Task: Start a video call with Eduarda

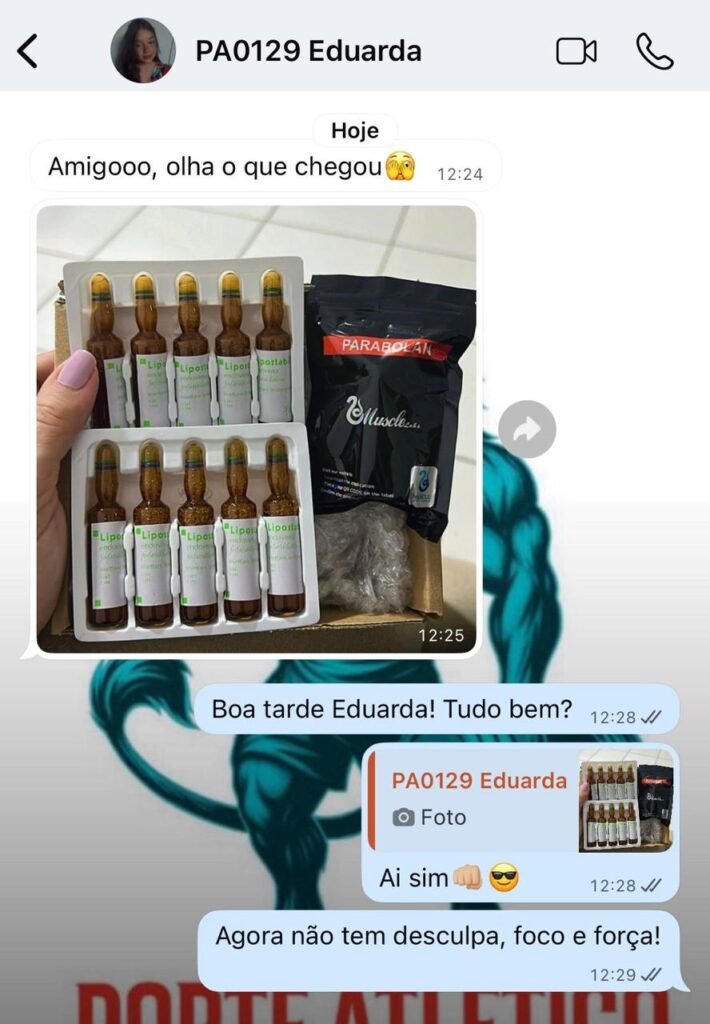Action: [576, 51]
